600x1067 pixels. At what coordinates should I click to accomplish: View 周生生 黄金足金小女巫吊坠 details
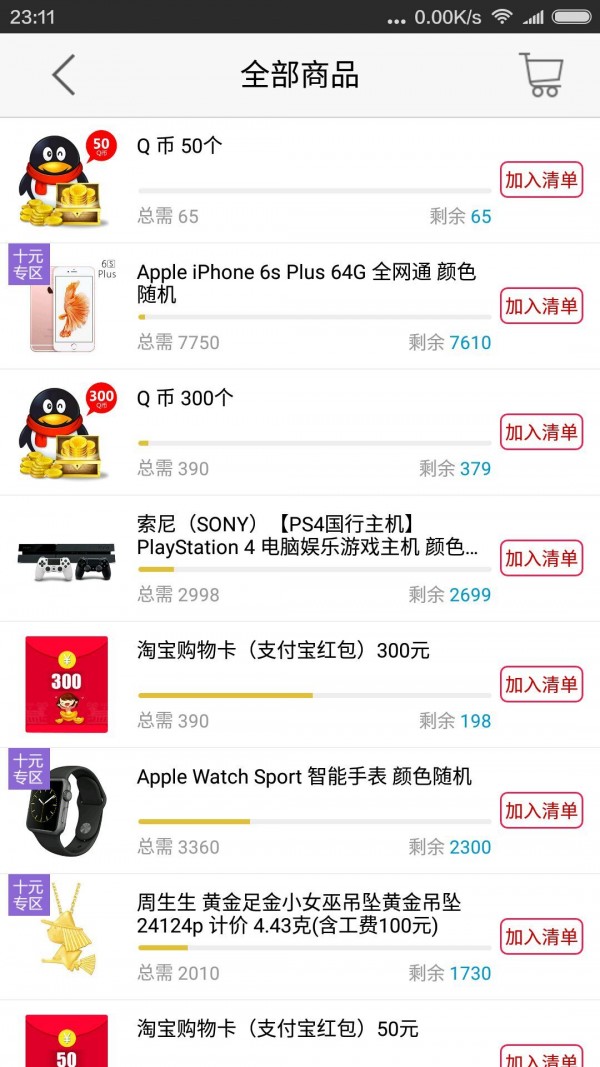pos(298,914)
